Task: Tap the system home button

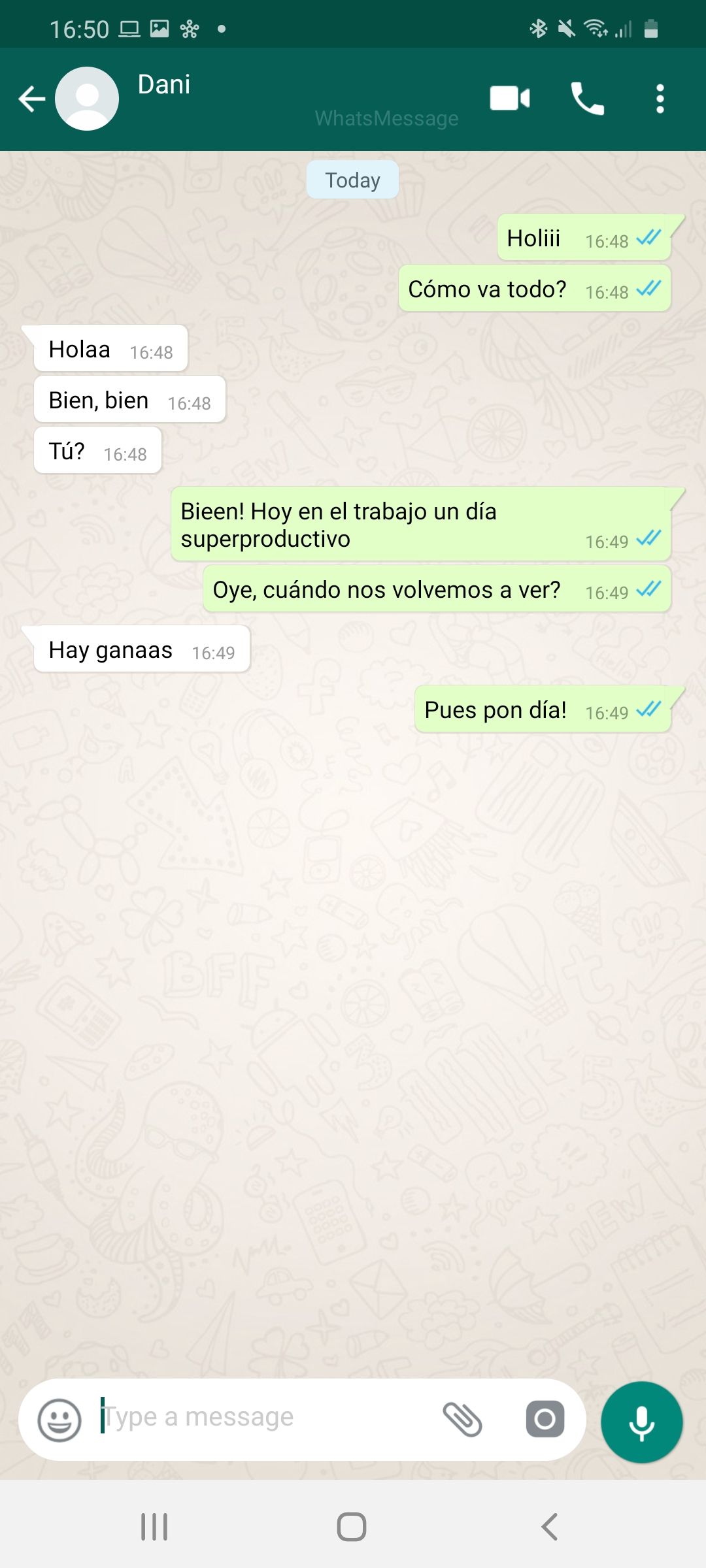Action: [x=352, y=1527]
